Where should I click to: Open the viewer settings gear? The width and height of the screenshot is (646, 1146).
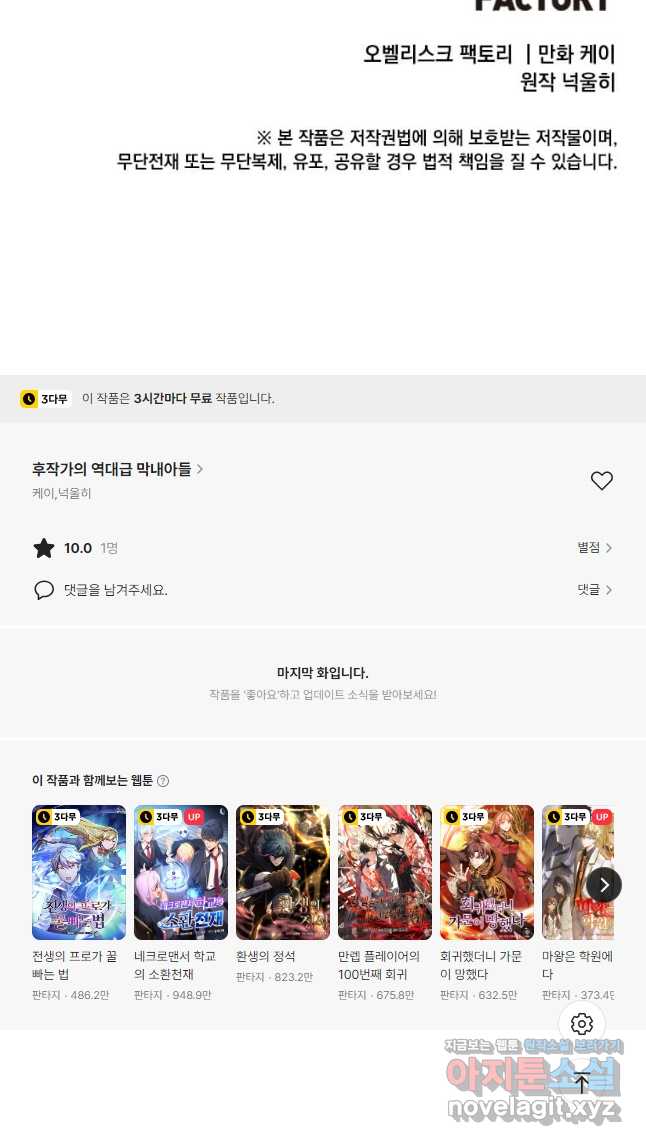coord(582,1023)
